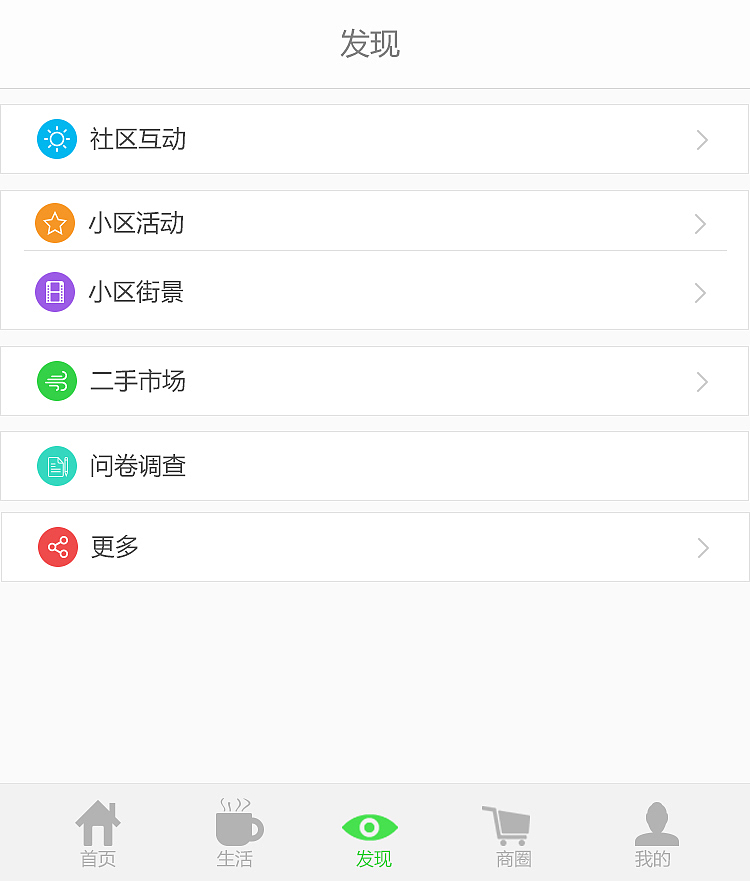
Task: Select the 首页 home icon
Action: click(97, 822)
